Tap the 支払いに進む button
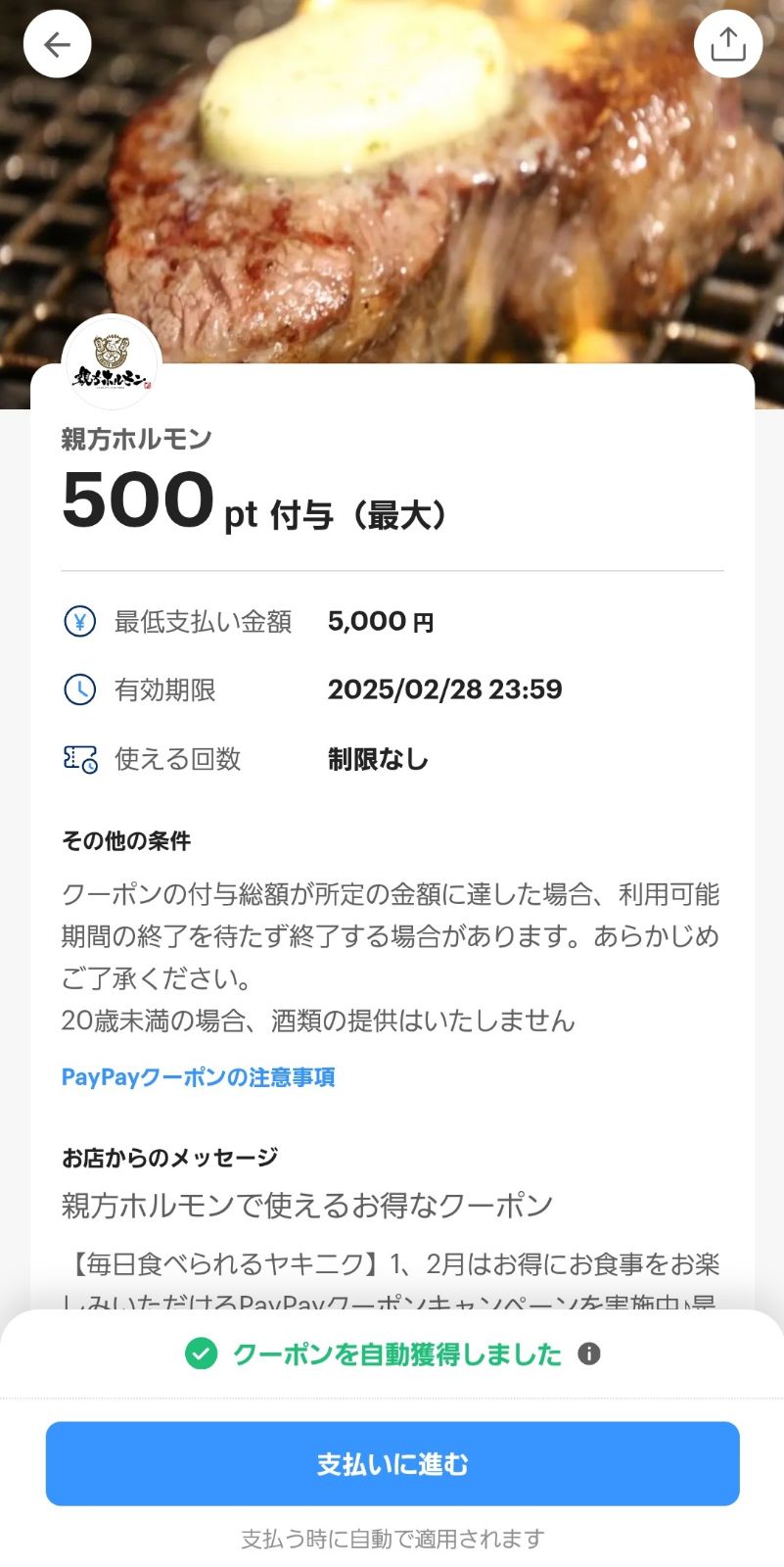The image size is (784, 1567). (x=392, y=1464)
